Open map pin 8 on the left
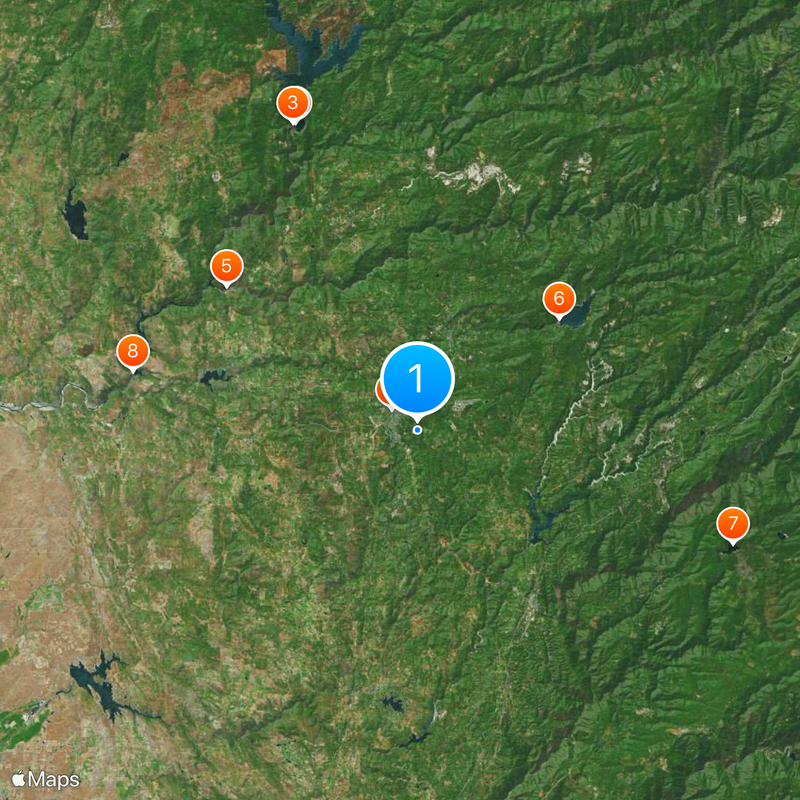The image size is (800, 800). 132,351
